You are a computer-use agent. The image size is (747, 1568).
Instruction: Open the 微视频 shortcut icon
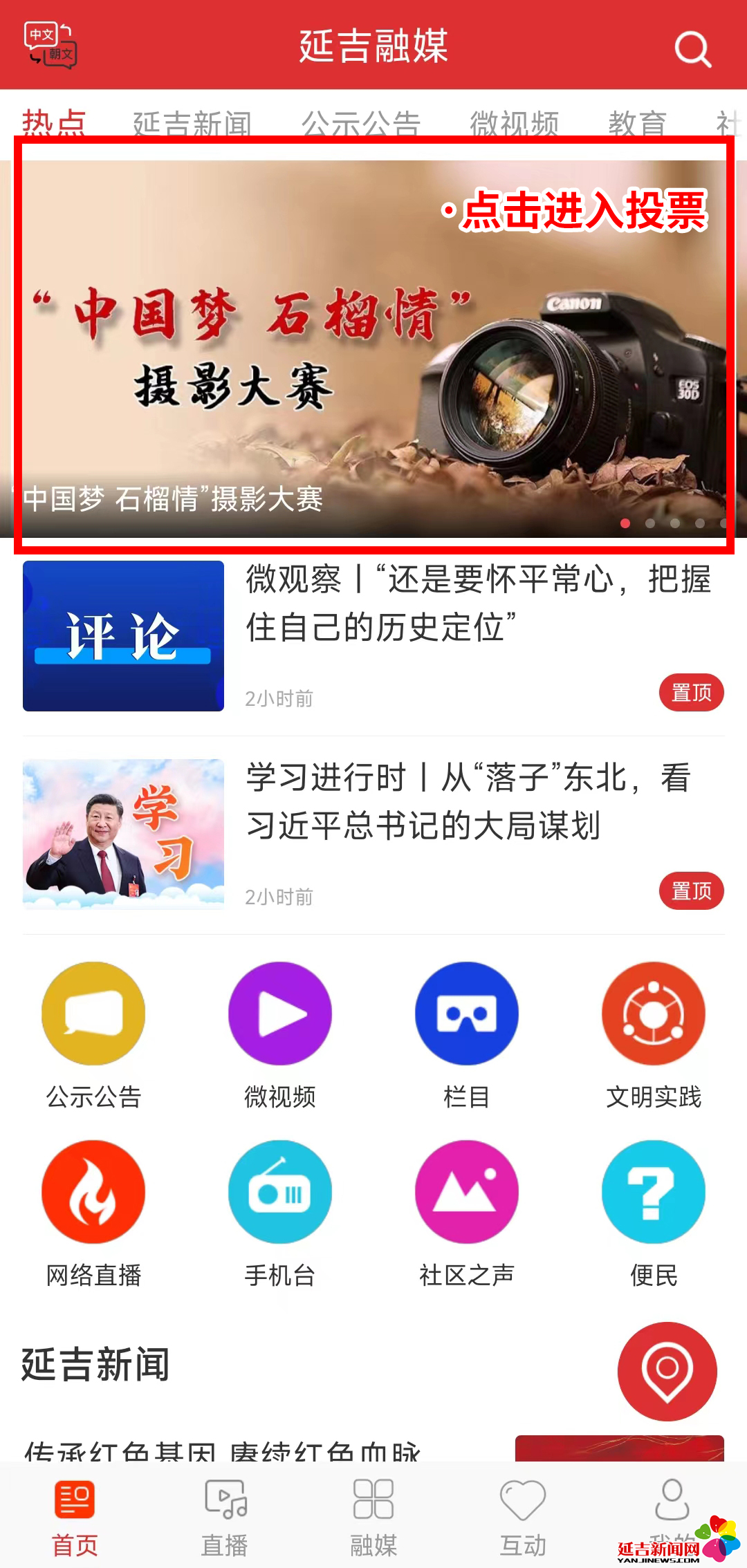click(280, 1014)
